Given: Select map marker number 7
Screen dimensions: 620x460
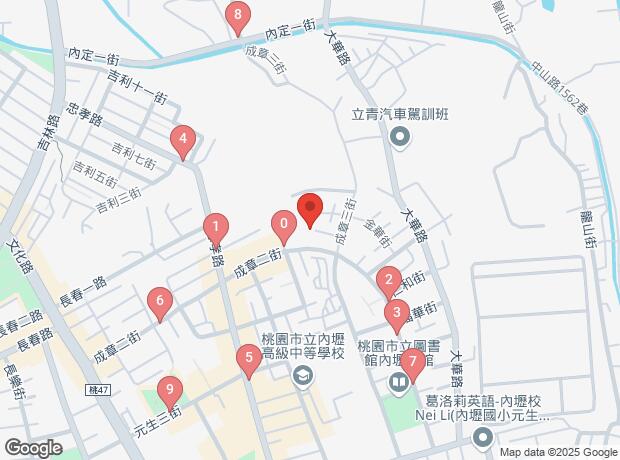Looking at the screenshot, I should pos(413,365).
